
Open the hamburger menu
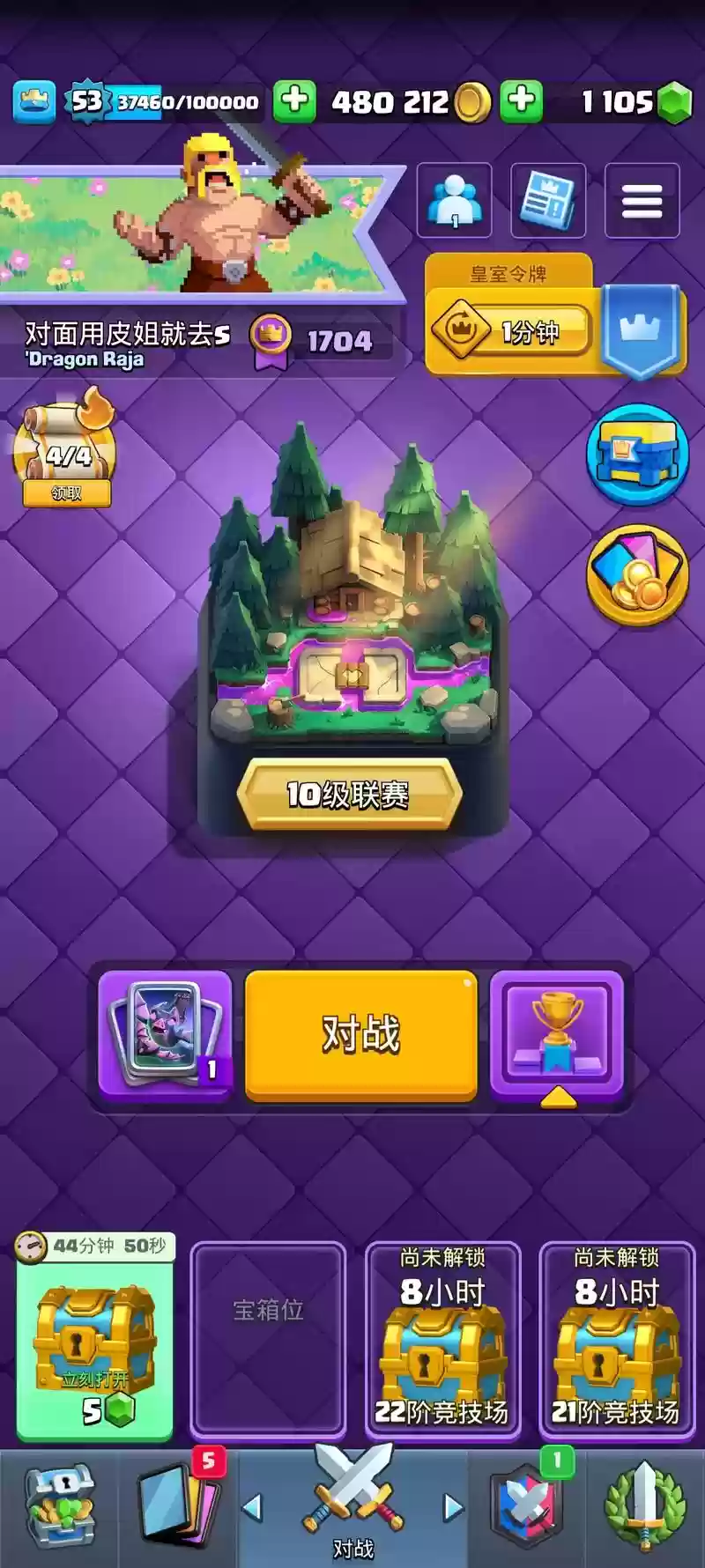tap(642, 201)
